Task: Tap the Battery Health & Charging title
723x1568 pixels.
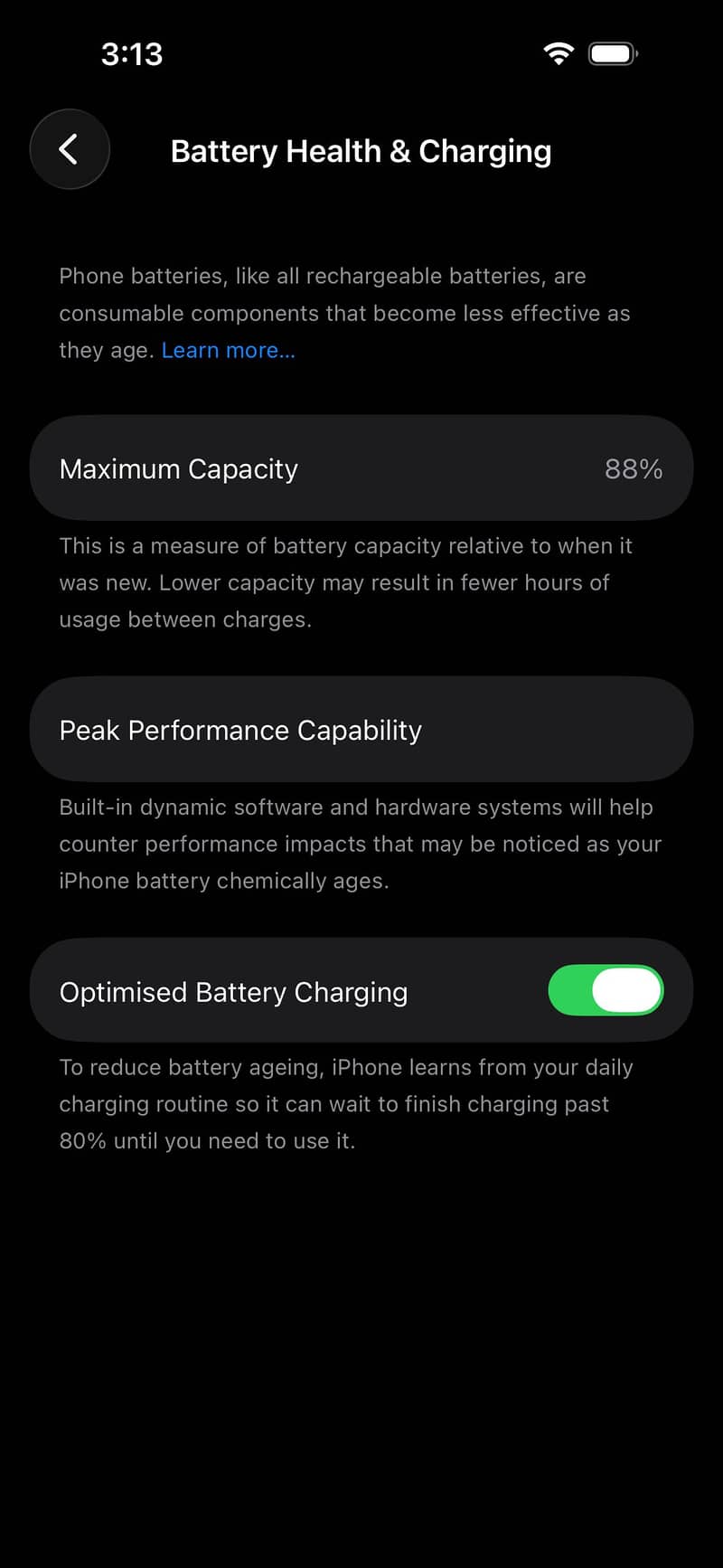Action: click(361, 151)
